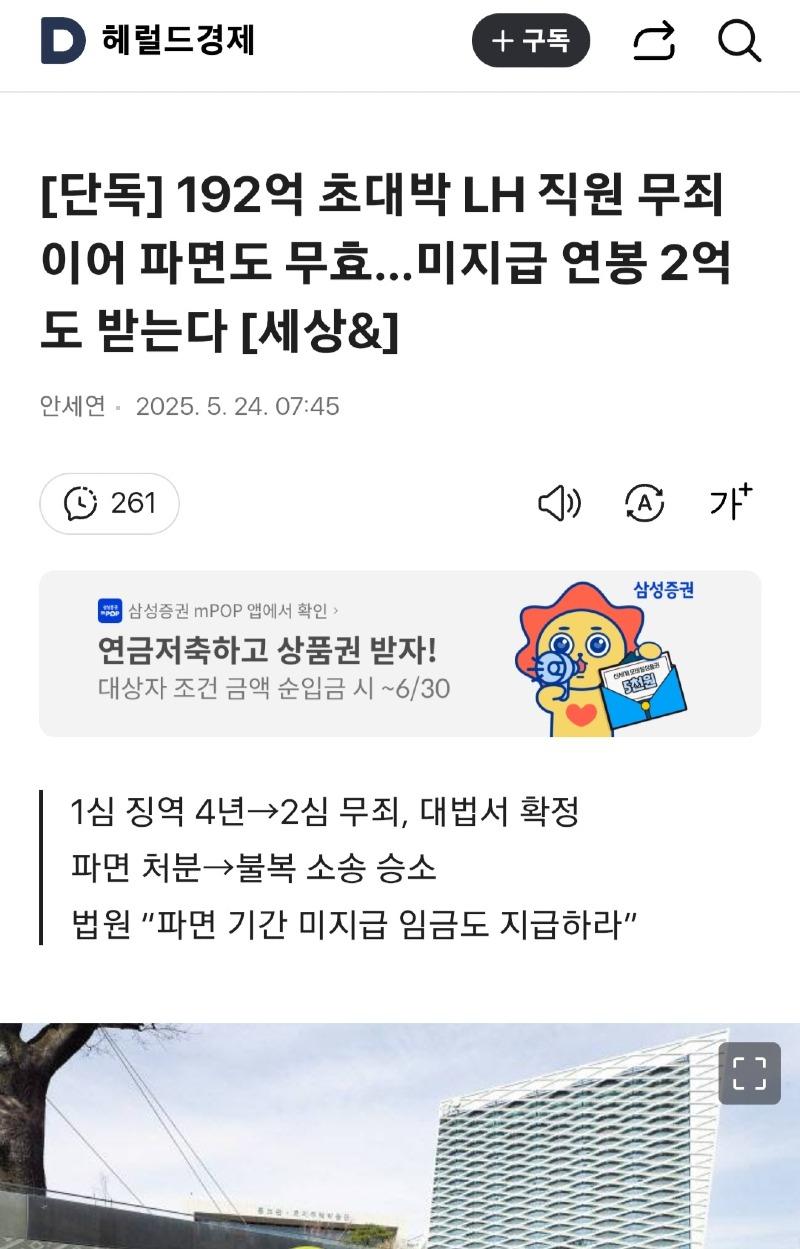Listen to the article with speaker icon
The image size is (800, 1249).
[x=559, y=503]
